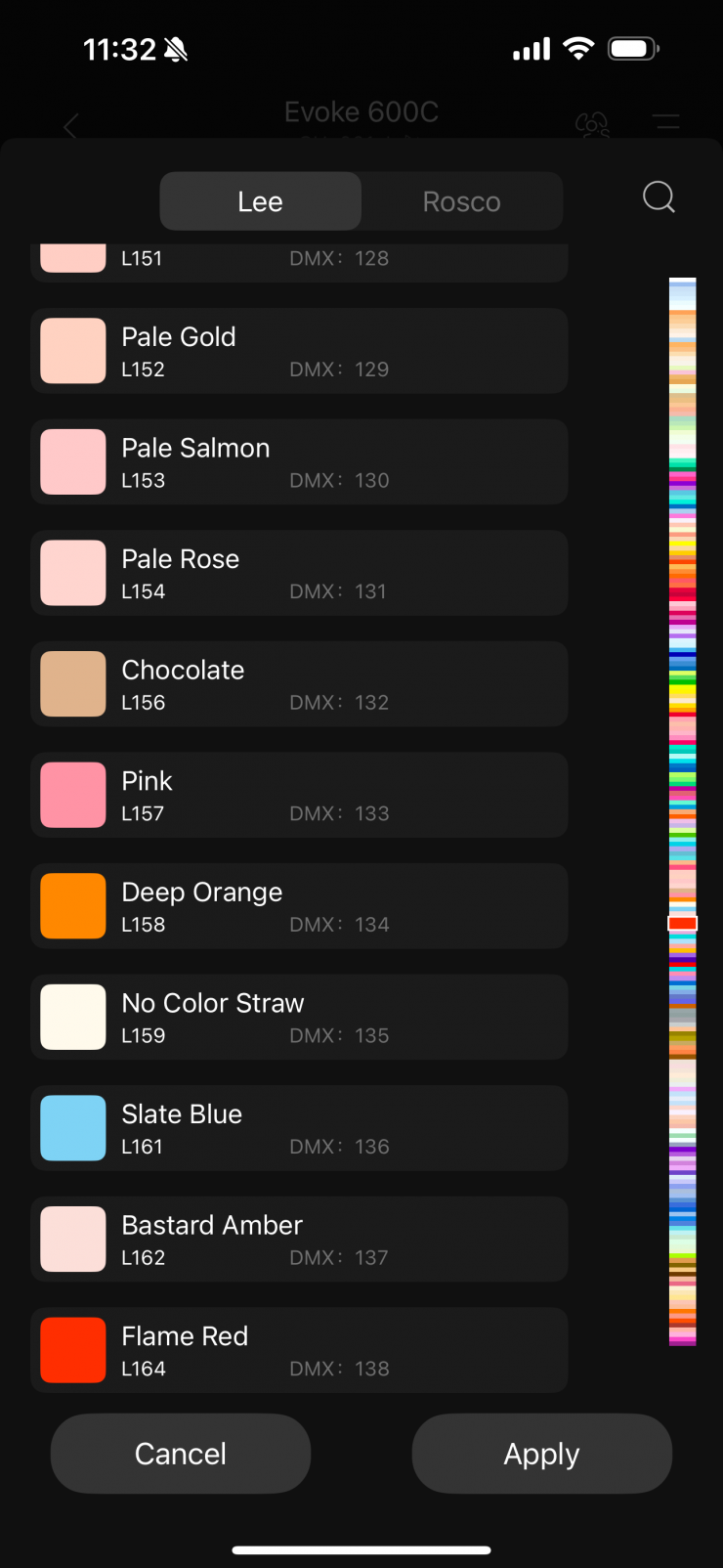Choose the Pale Gold L152 gel
Screen dimensions: 723x1568
299,351
